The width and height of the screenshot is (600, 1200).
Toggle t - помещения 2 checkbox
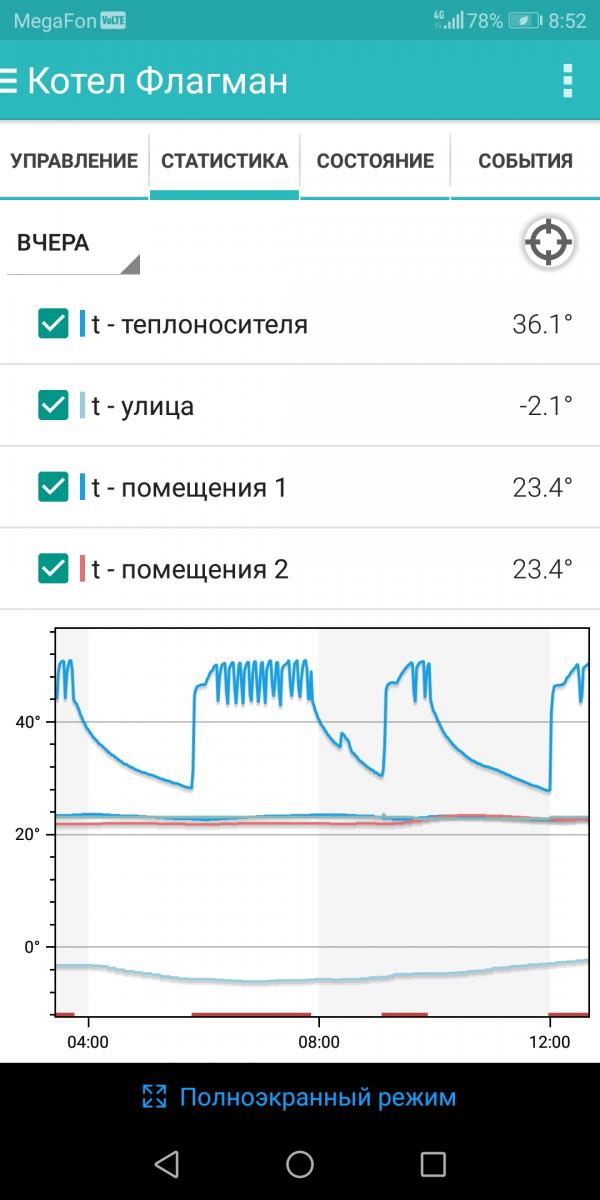click(52, 569)
